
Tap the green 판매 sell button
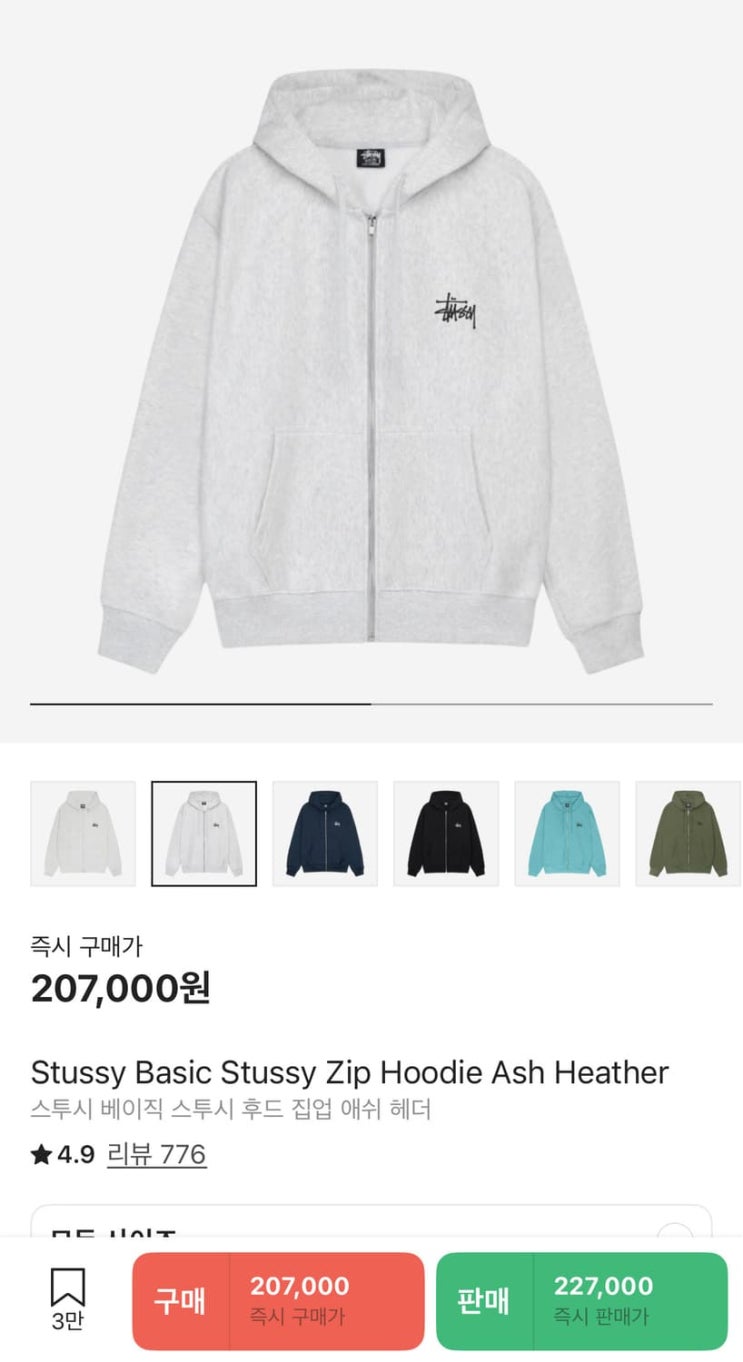pos(581,1301)
